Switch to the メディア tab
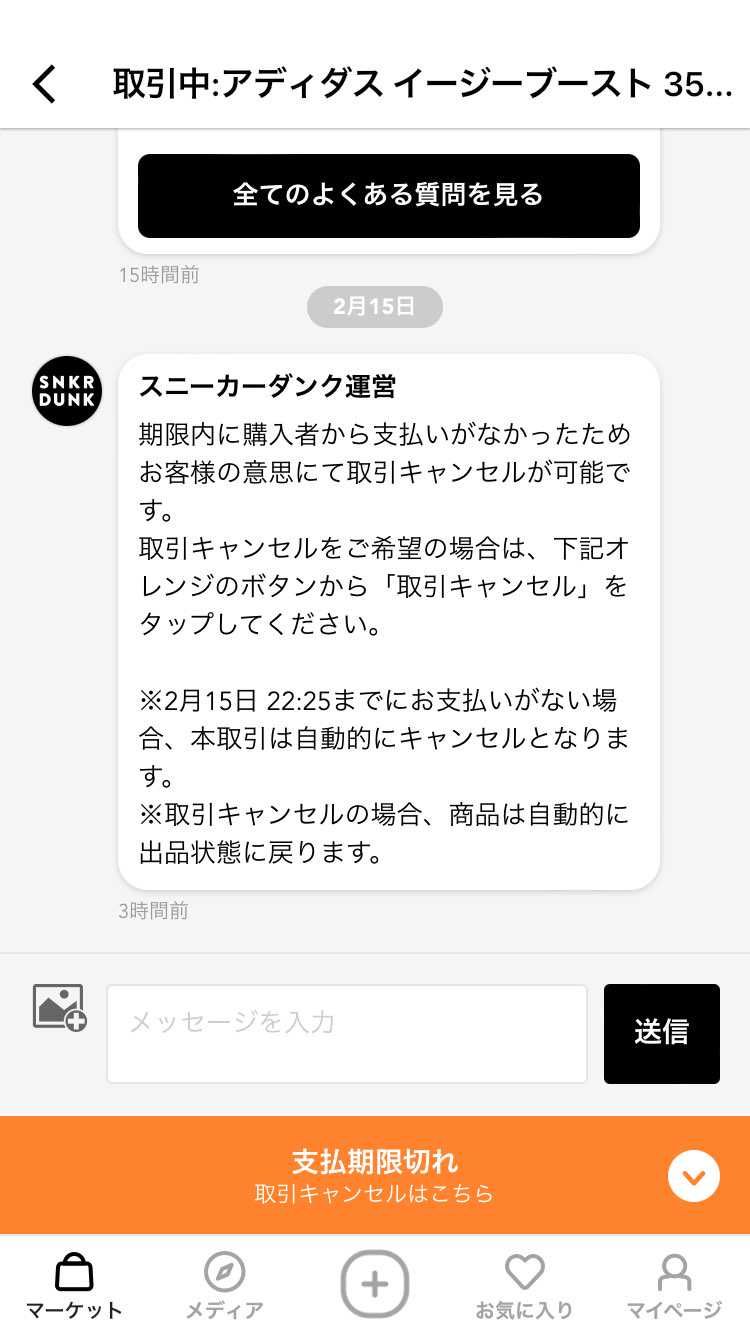This screenshot has width=750, height=1334. pyautogui.click(x=224, y=1286)
